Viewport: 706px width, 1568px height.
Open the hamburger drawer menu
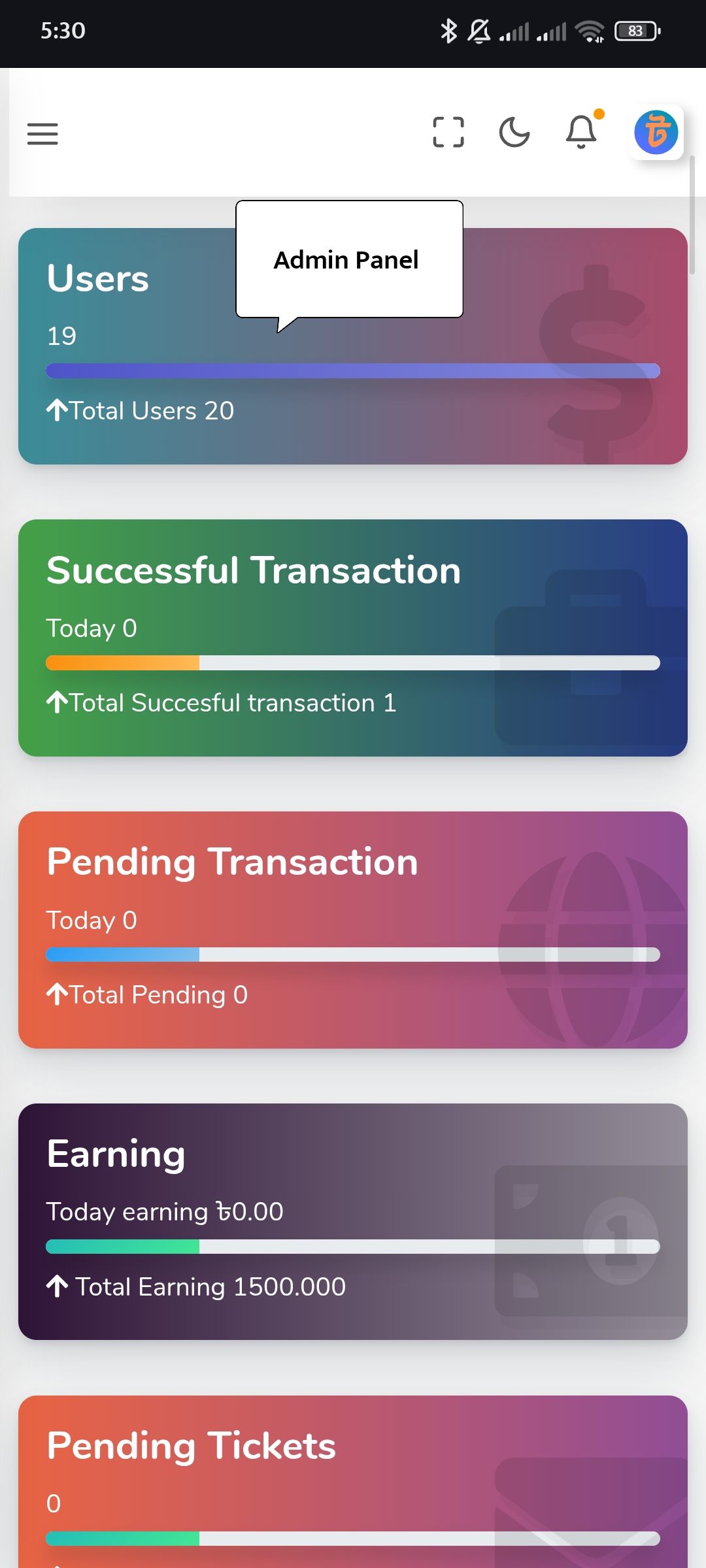click(x=42, y=133)
